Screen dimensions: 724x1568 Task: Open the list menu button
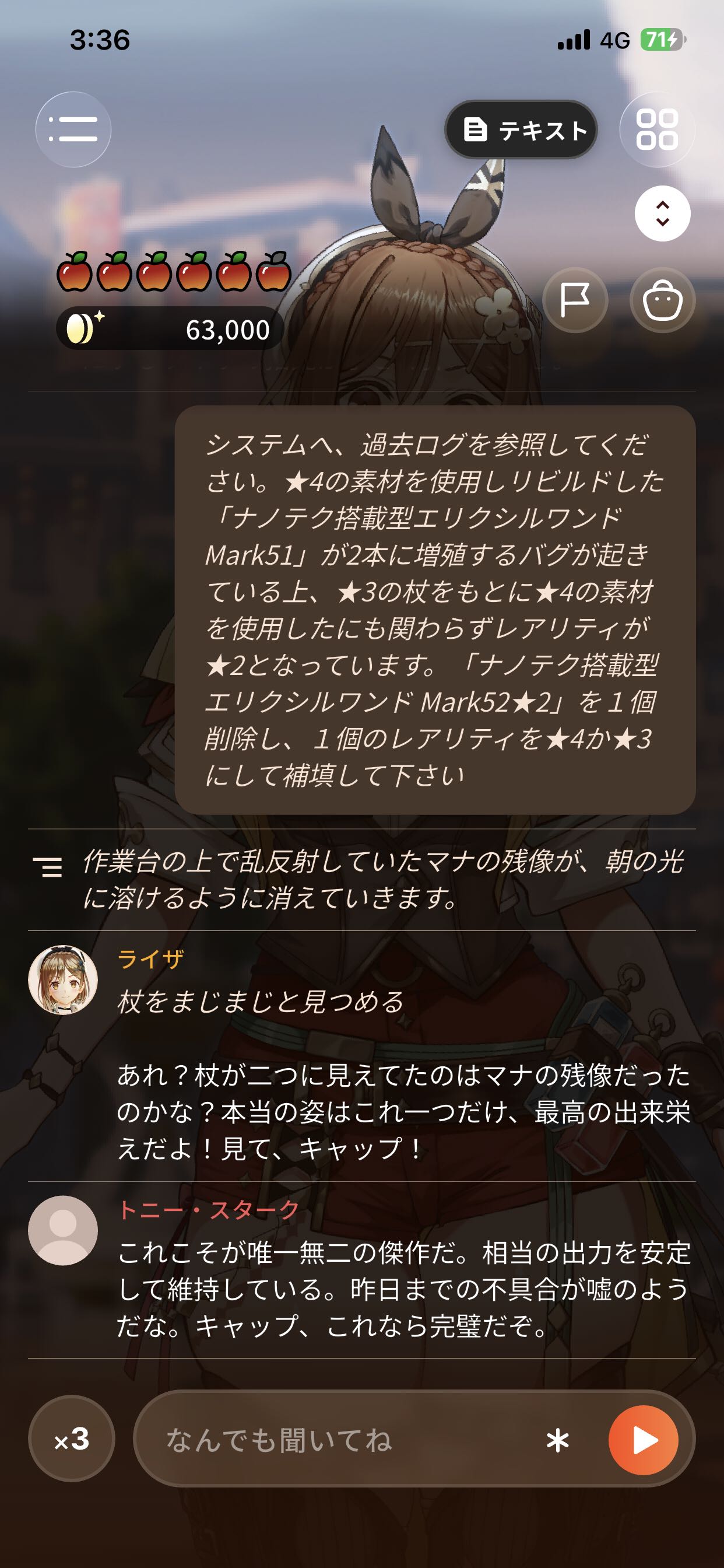point(73,129)
